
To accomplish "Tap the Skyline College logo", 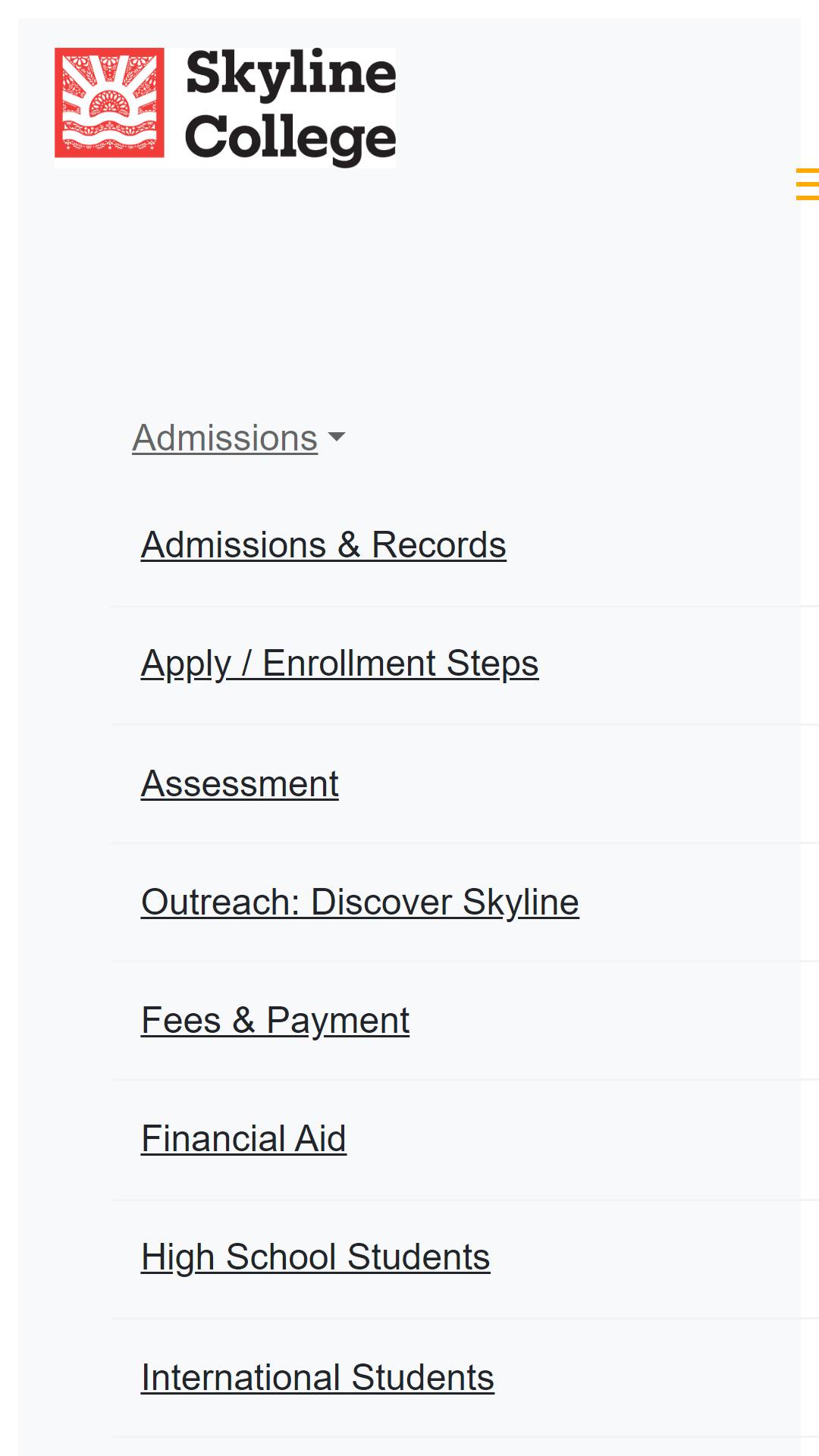I will [225, 107].
